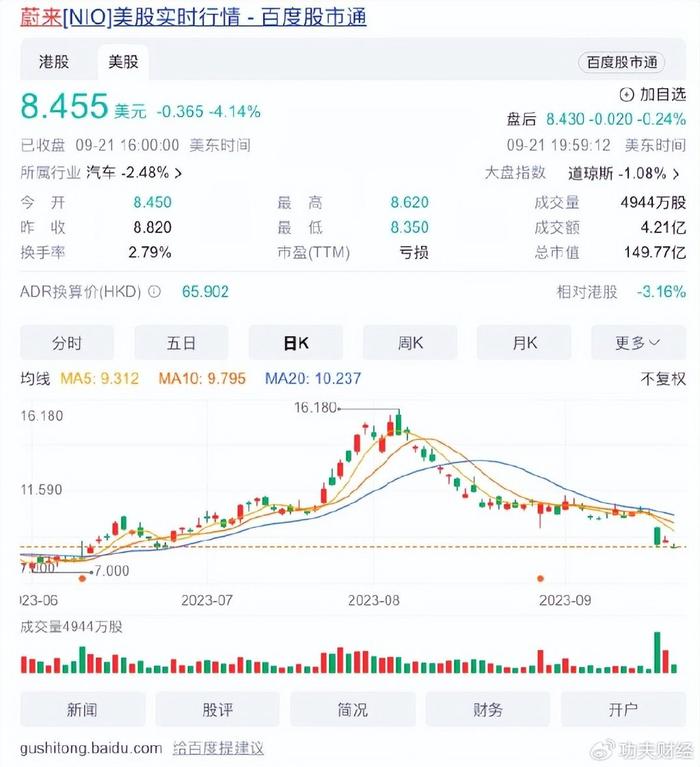Change the 不复权 adjustment setting
Screen dimensions: 700x767
click(664, 379)
